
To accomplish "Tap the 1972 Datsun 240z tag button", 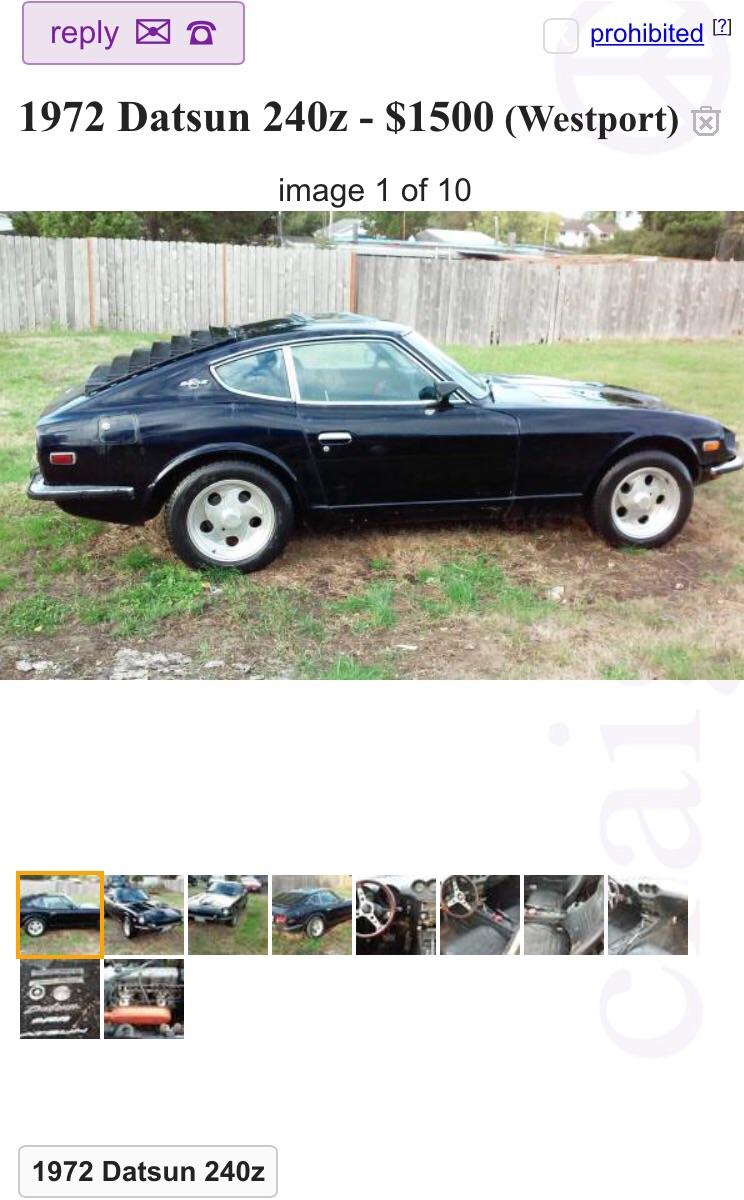I will [x=148, y=1171].
